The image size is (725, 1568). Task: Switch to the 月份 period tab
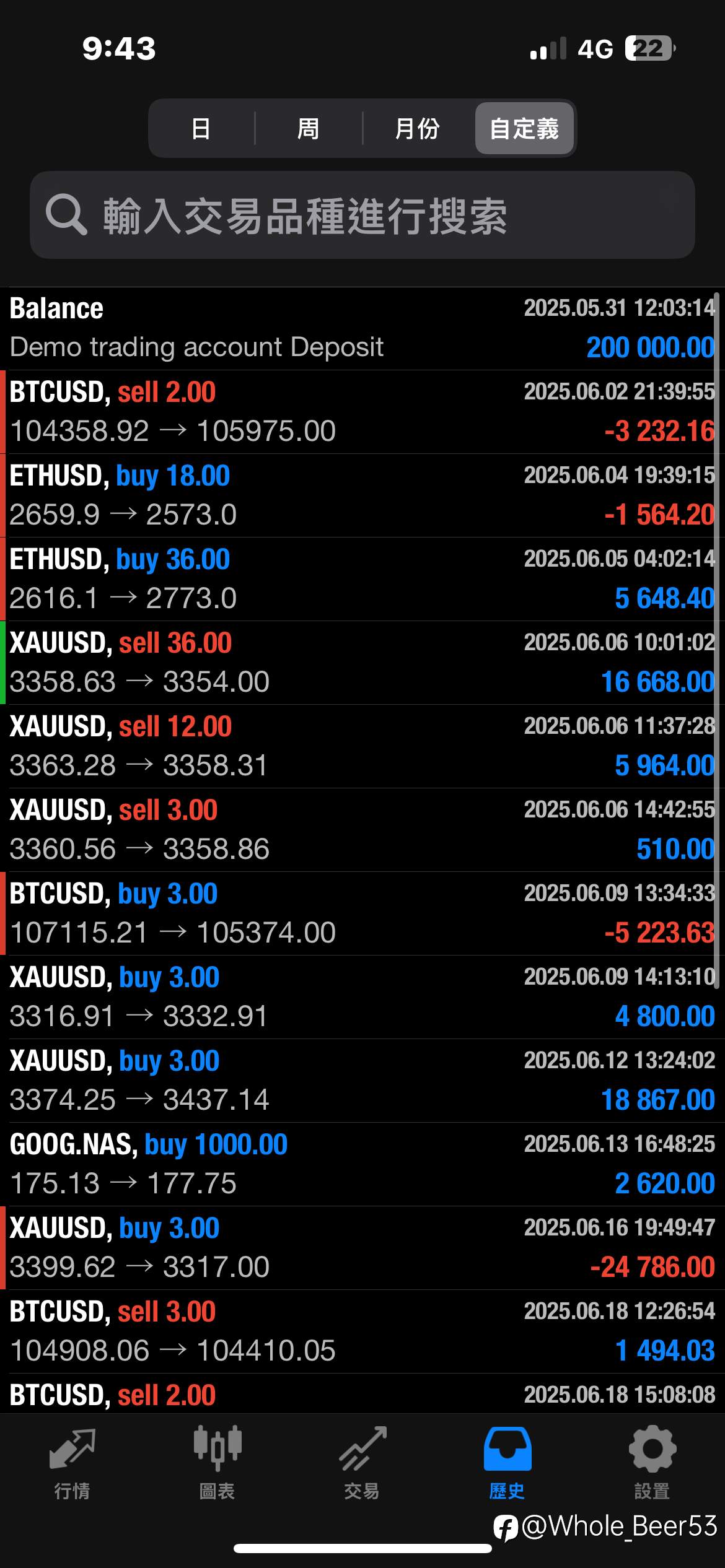(x=418, y=129)
